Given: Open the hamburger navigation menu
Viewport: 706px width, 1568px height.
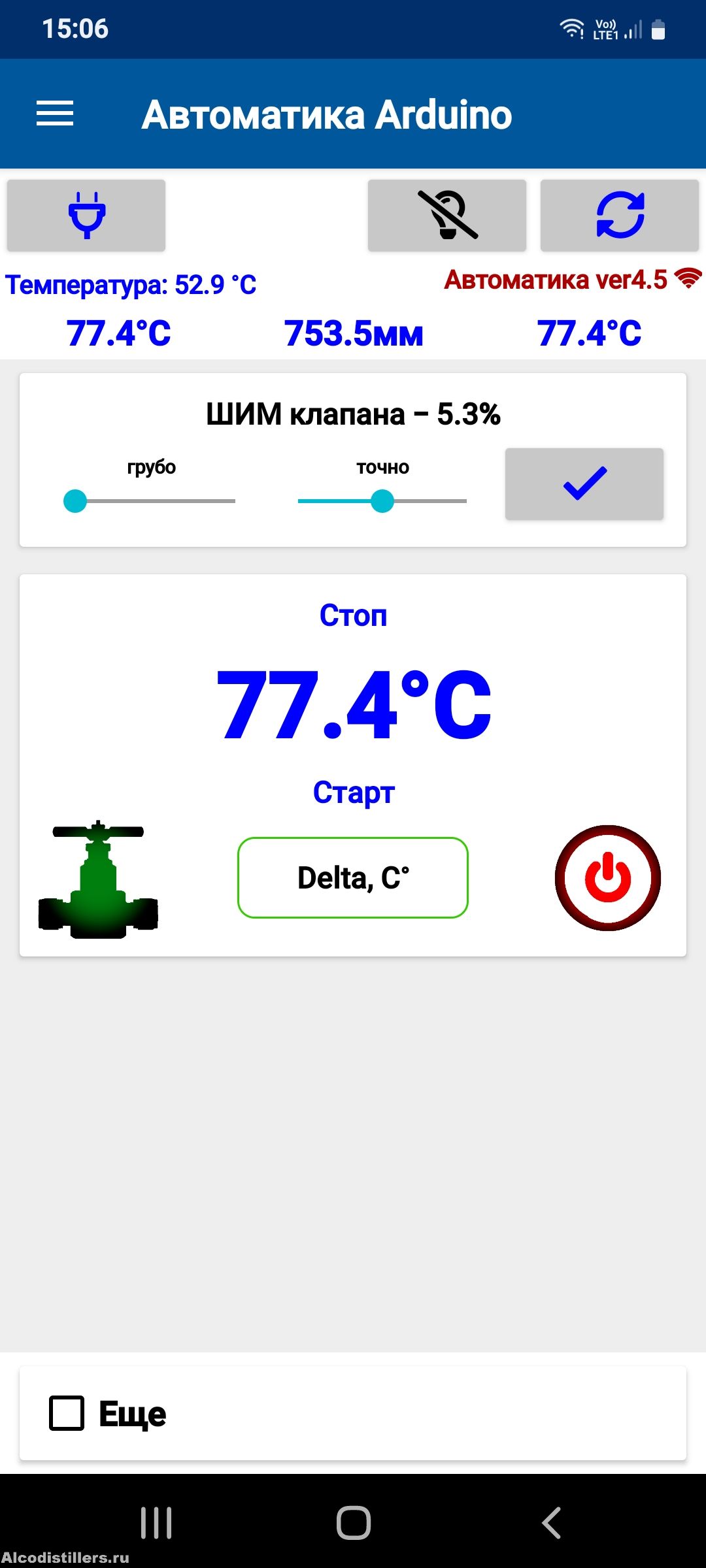Looking at the screenshot, I should tap(55, 114).
